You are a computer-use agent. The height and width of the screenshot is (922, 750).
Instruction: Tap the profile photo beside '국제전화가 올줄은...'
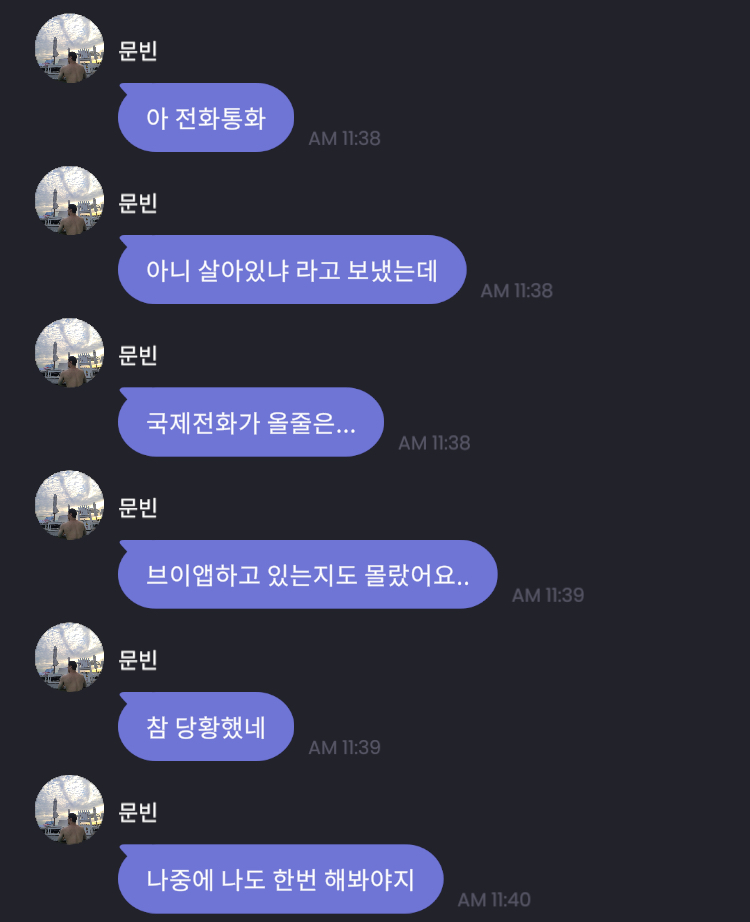[x=68, y=351]
